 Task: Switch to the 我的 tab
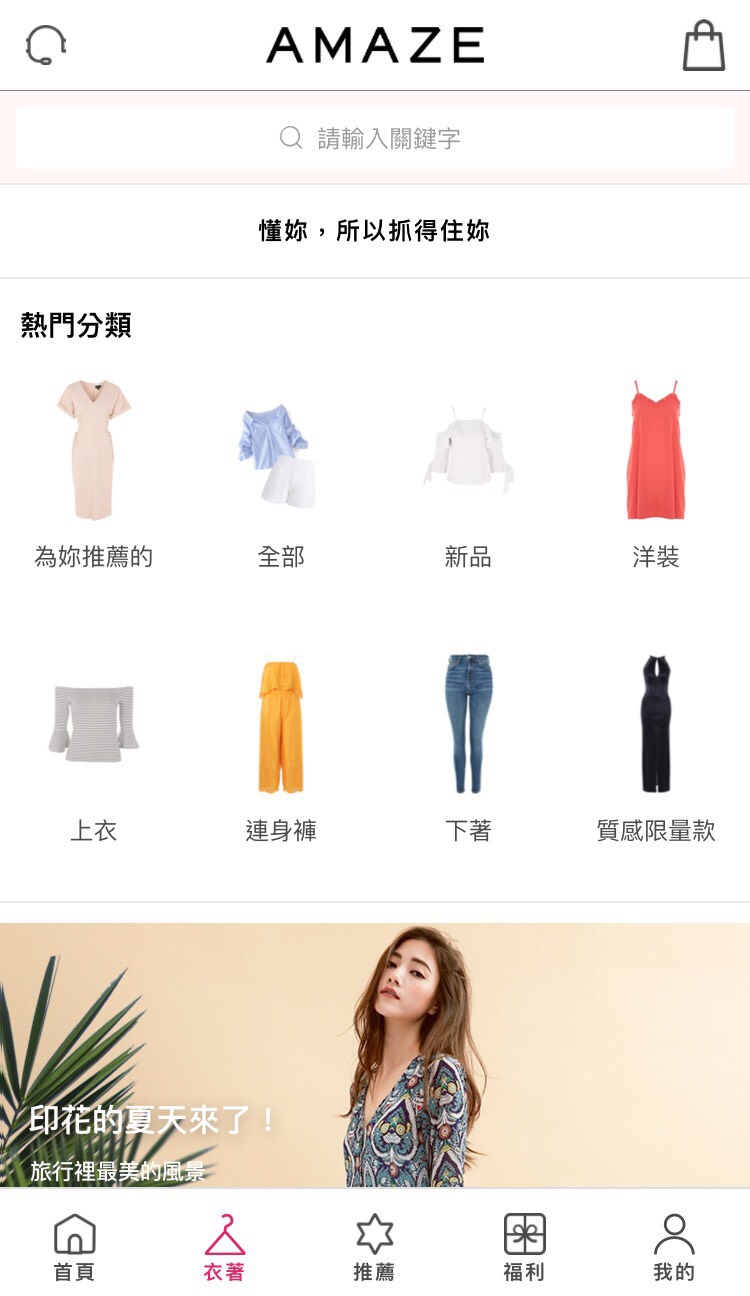(x=674, y=1247)
